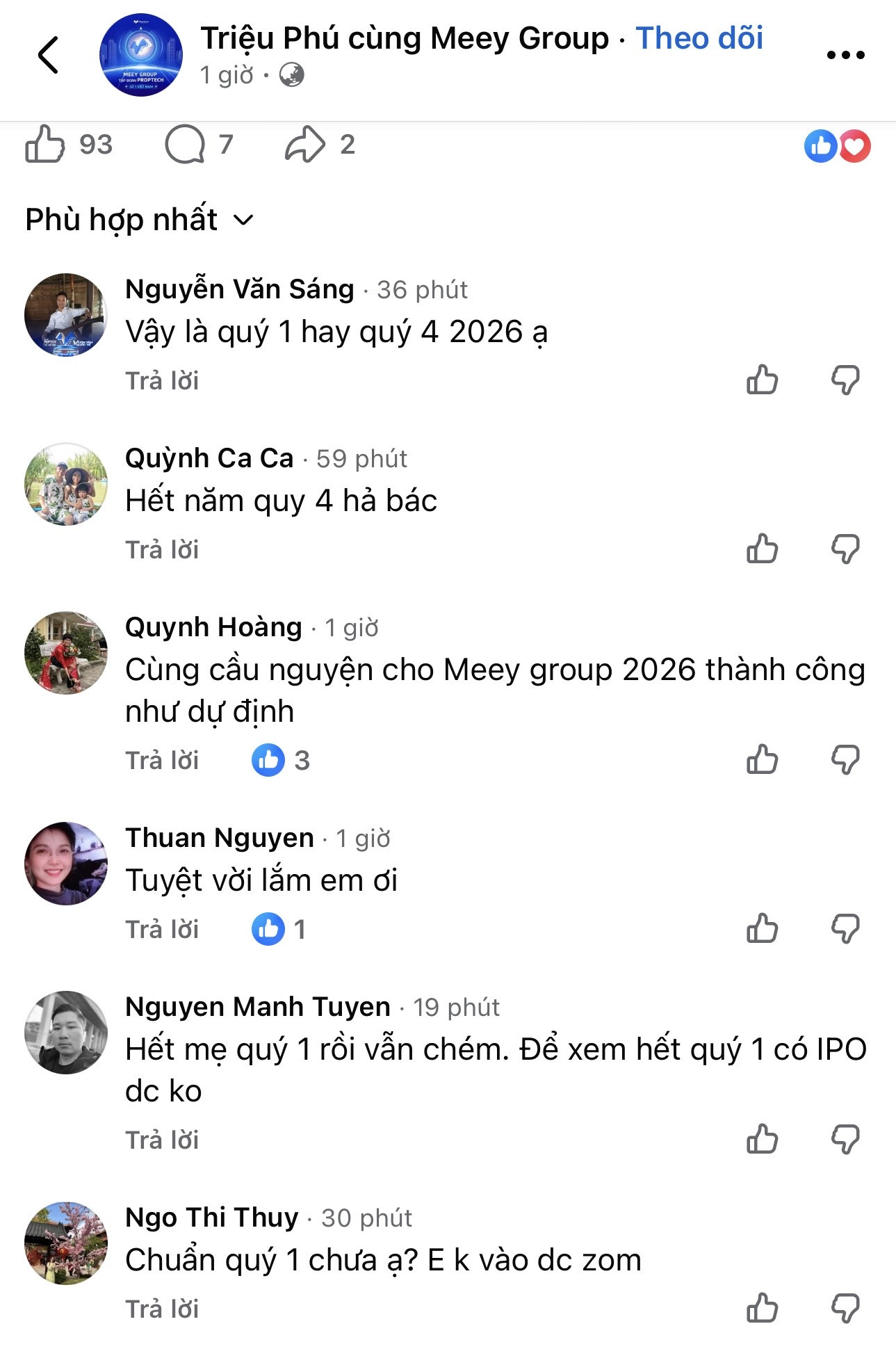896x1349 pixels.
Task: Like Nguyen Manh Tuyen's comment
Action: 762,1140
